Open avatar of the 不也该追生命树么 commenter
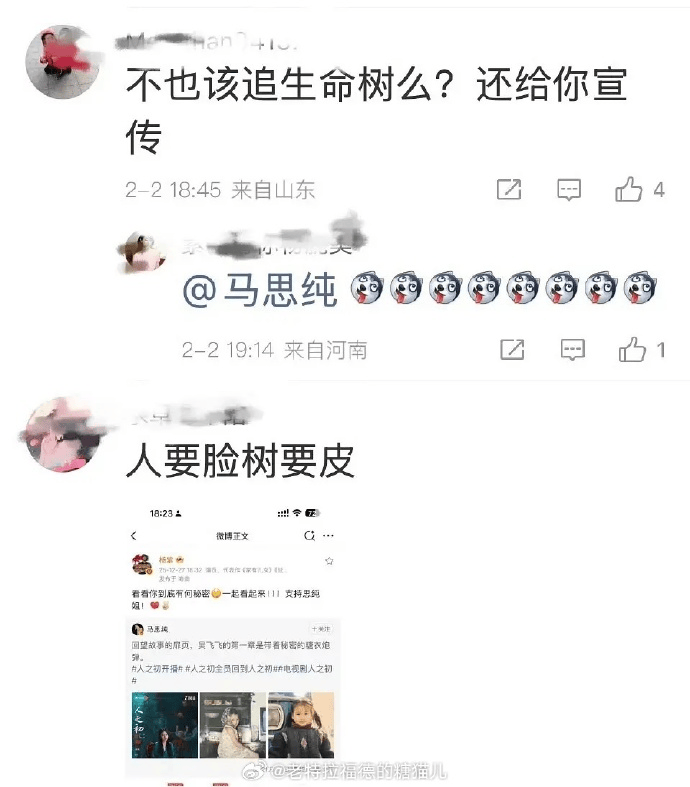This screenshot has height=787, width=690. [x=62, y=62]
